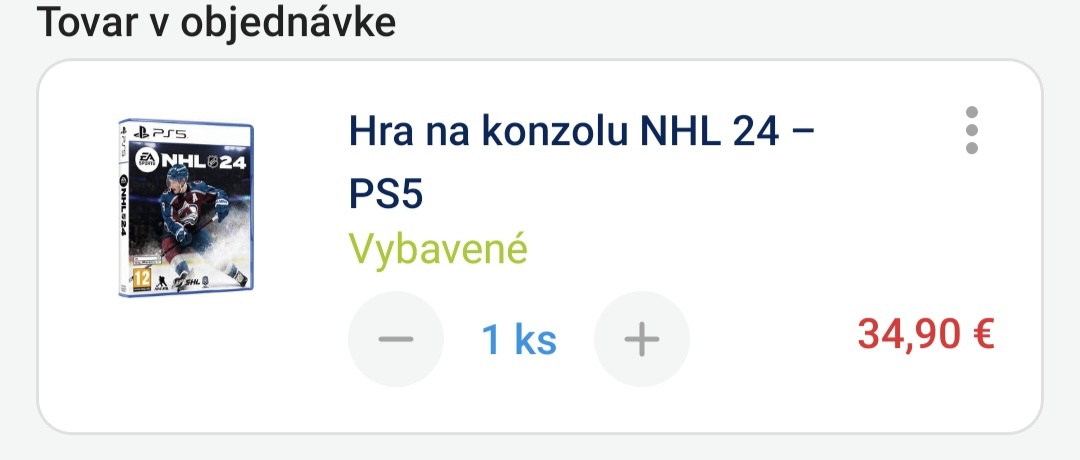Image resolution: width=1080 pixels, height=460 pixels.
Task: Increase the NHL 24 quantity
Action: [x=641, y=340]
